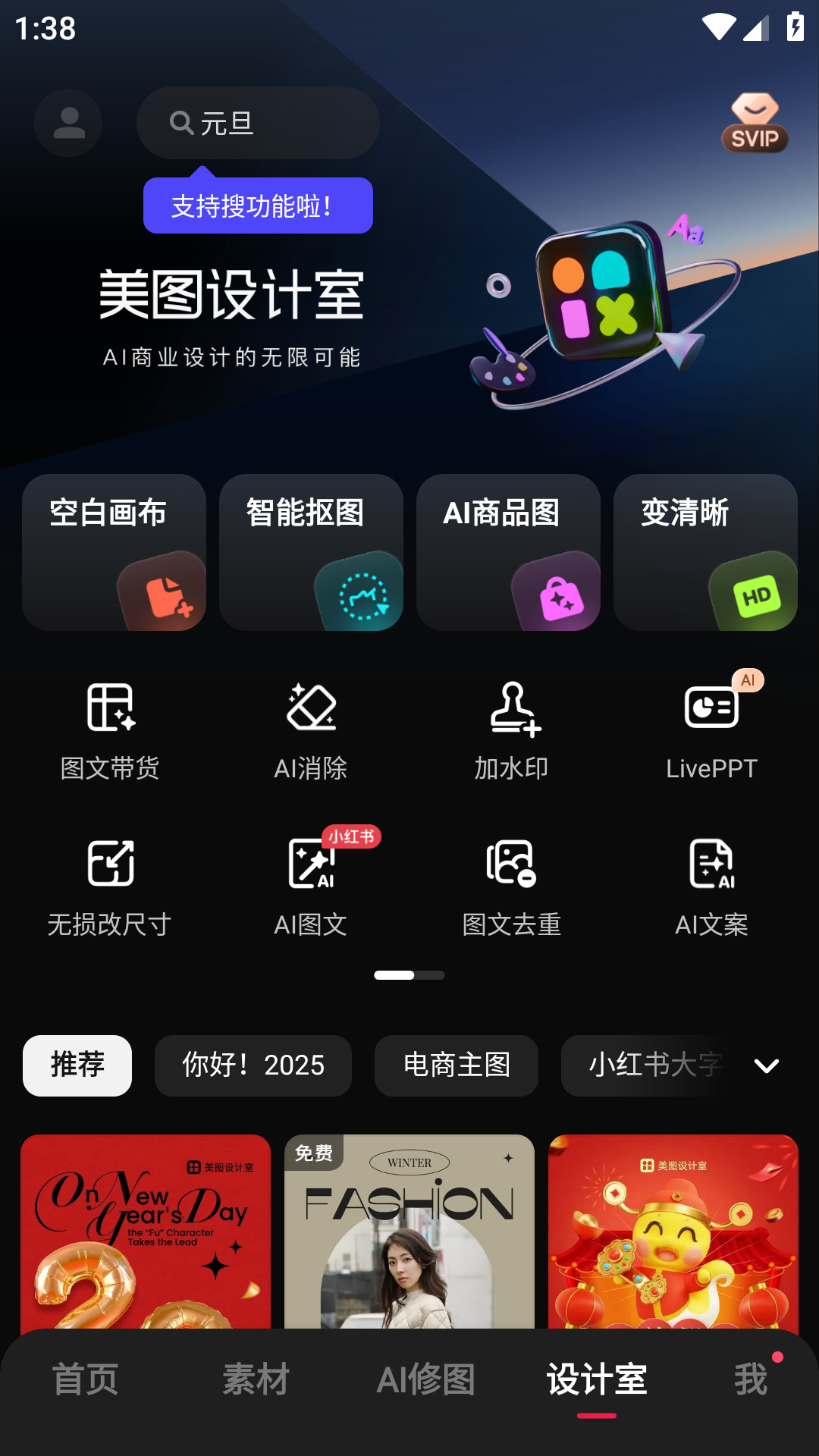Filter templates by 你好！2025
819x1456 pixels.
click(x=253, y=1065)
